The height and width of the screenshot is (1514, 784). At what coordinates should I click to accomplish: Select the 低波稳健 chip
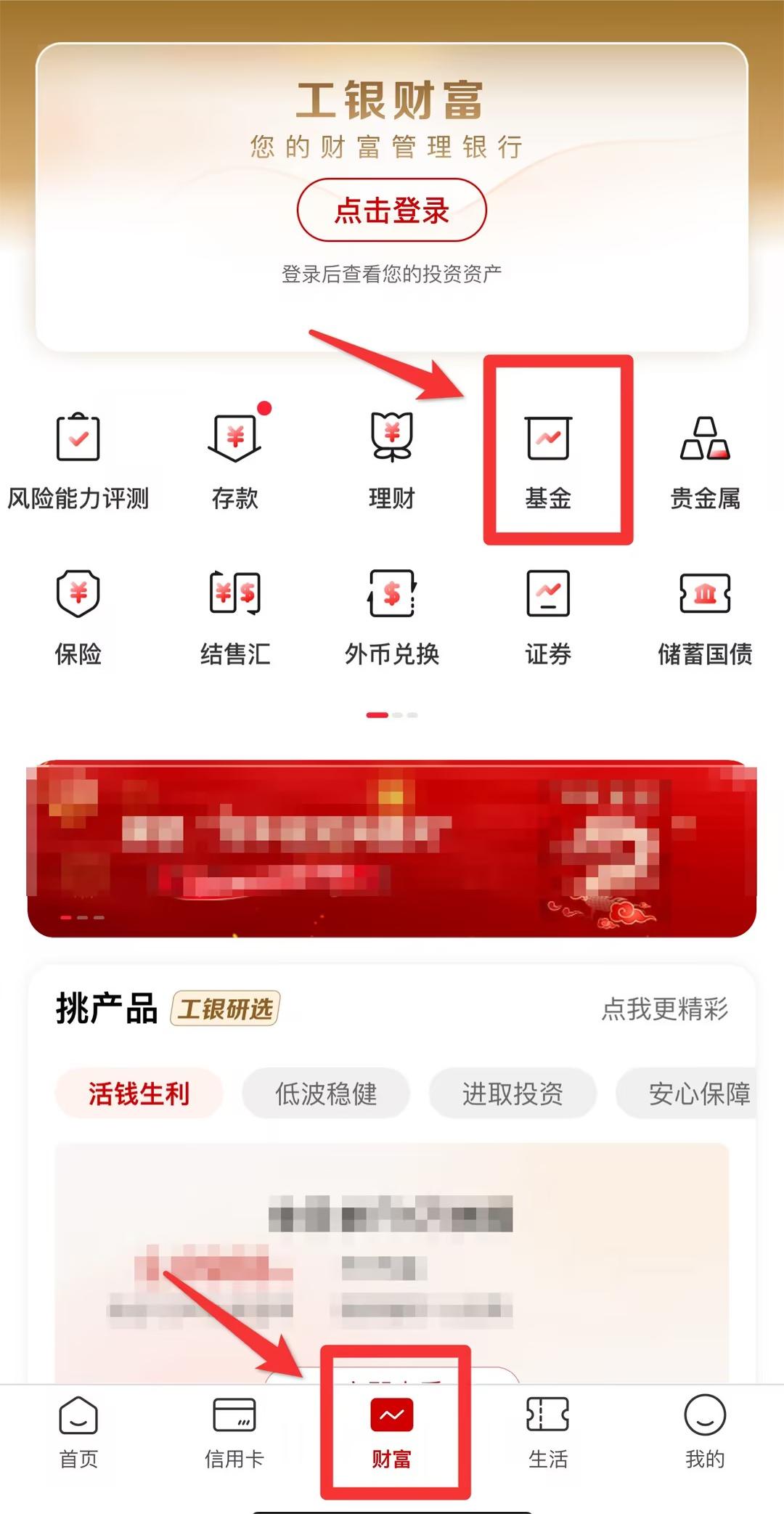pyautogui.click(x=326, y=1093)
